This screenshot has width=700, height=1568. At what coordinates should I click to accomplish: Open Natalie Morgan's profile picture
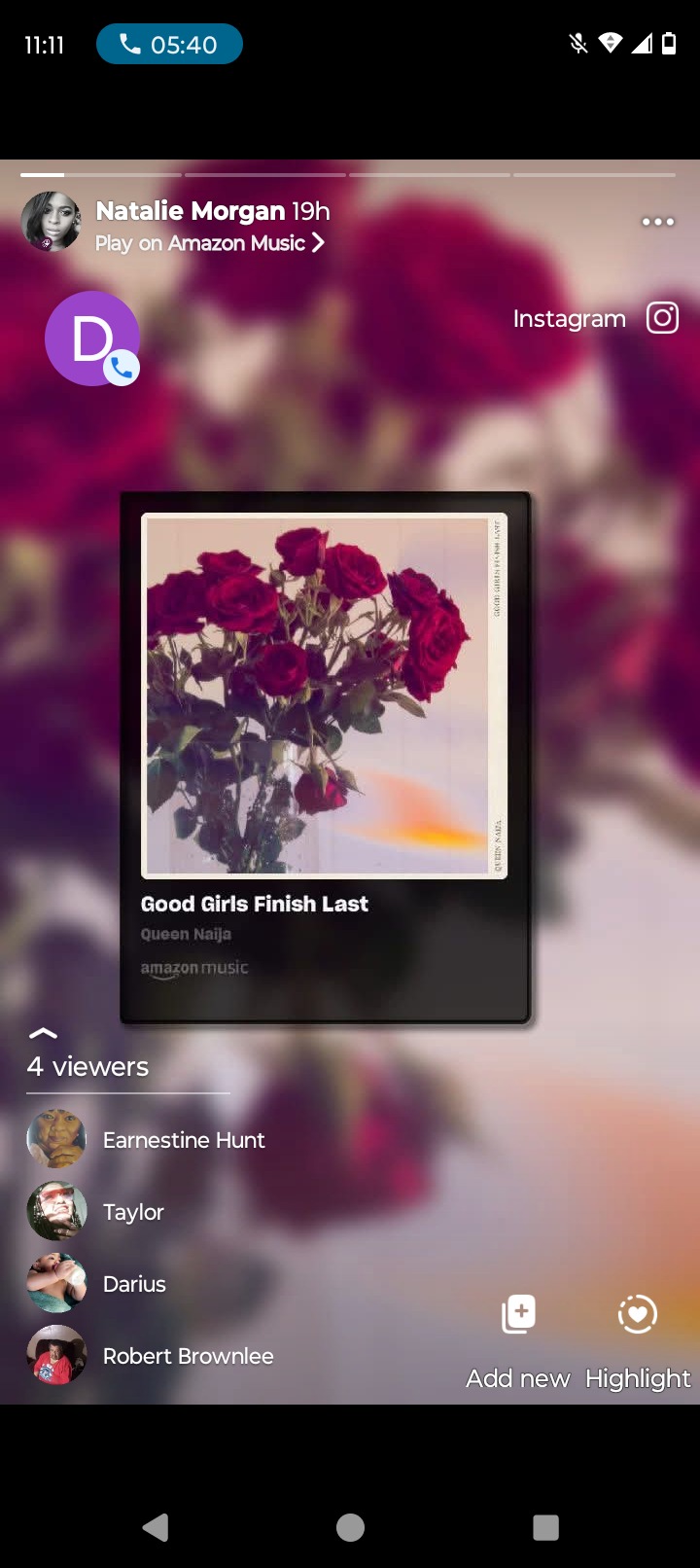[51, 222]
